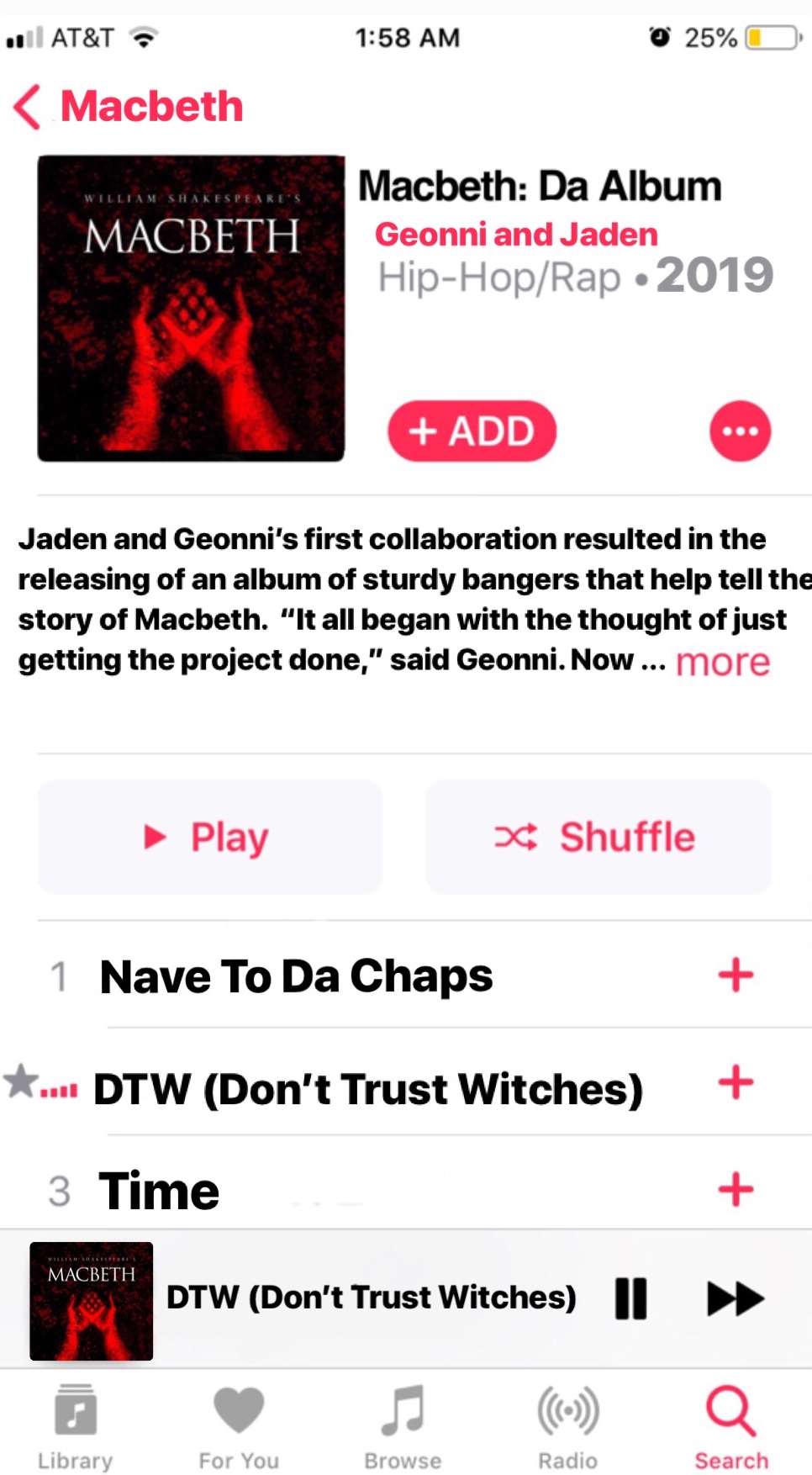Screen dimensions: 812x1475
Task: Skip to the next track
Action: pos(735,1298)
